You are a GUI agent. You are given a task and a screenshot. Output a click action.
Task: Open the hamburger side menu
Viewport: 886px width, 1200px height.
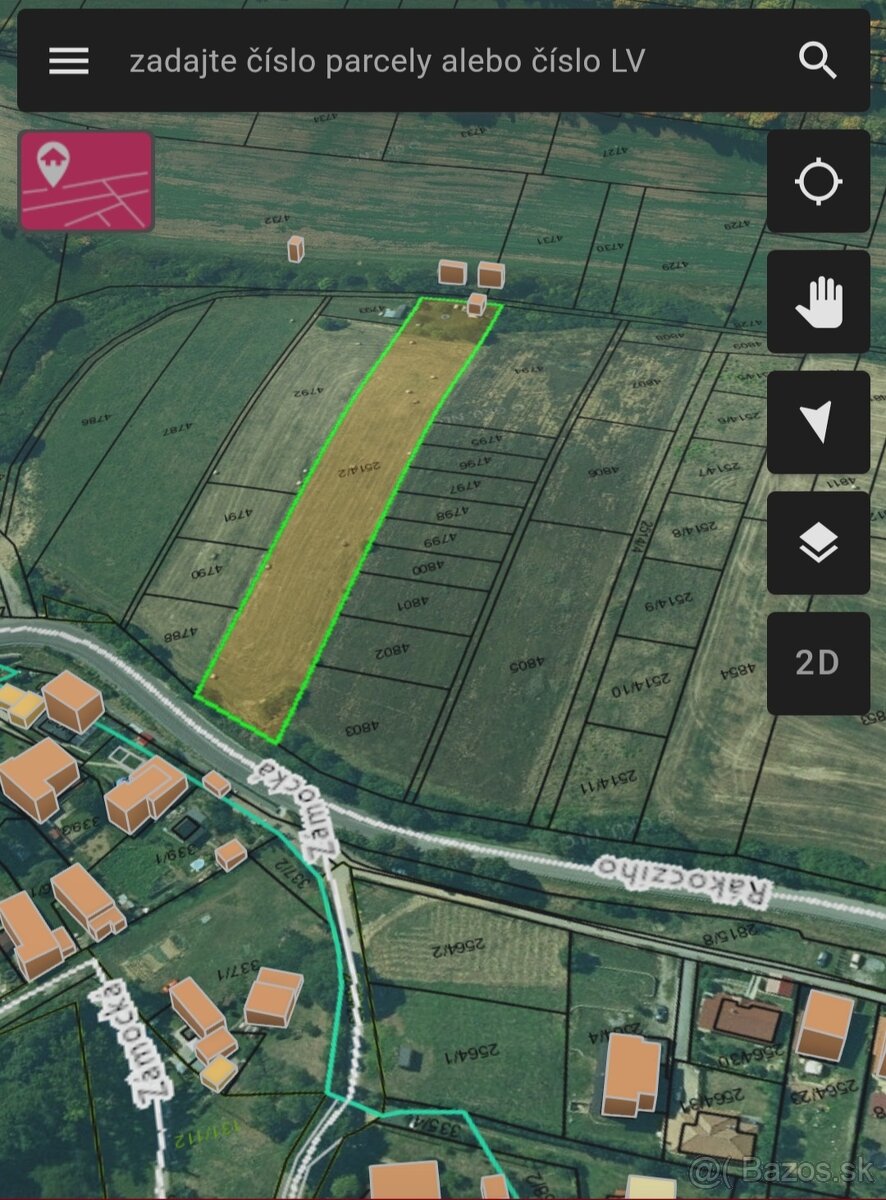click(68, 61)
